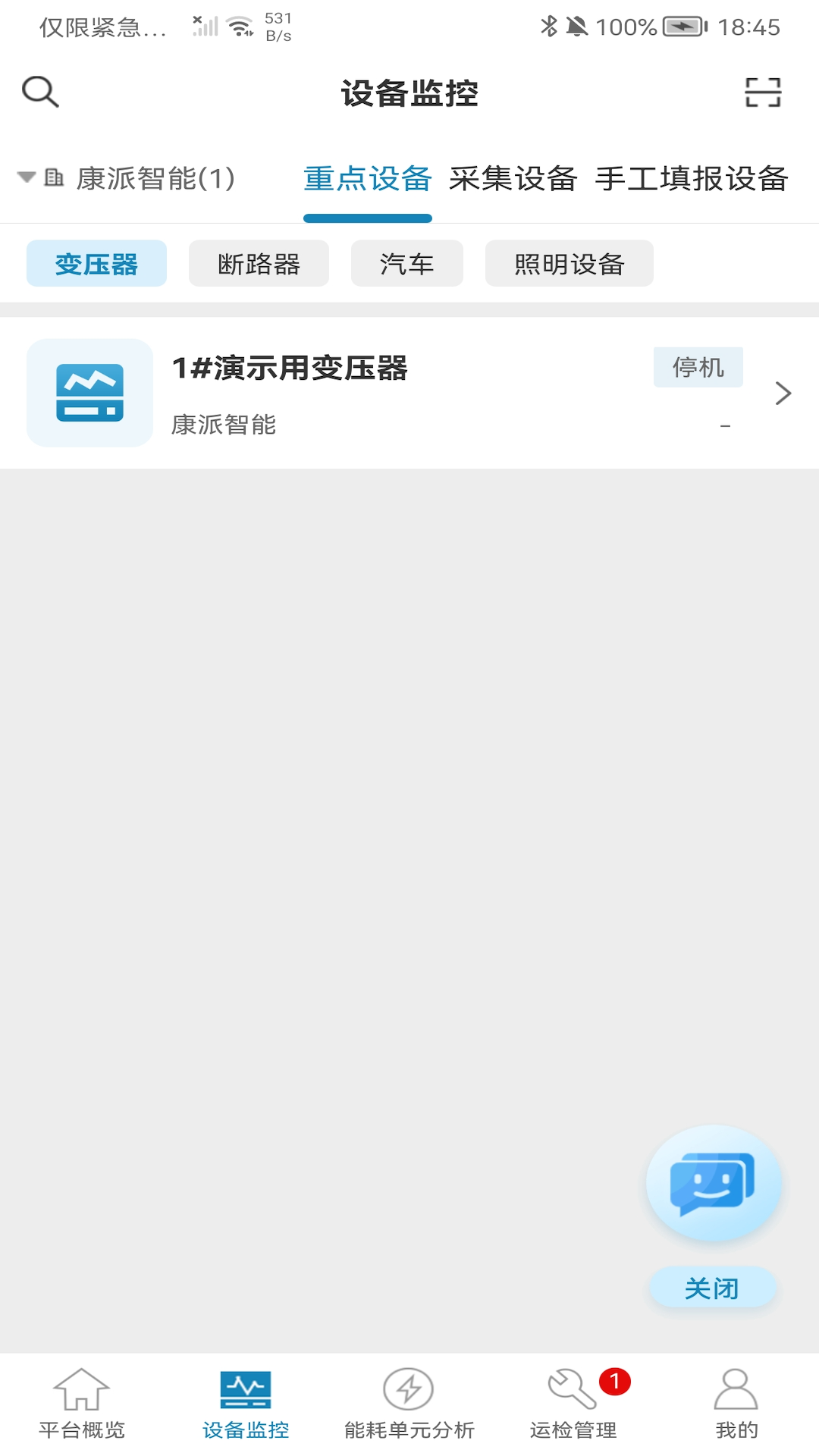Tap the scan icon in top right corner
This screenshot has height=1456, width=819.
pyautogui.click(x=762, y=91)
